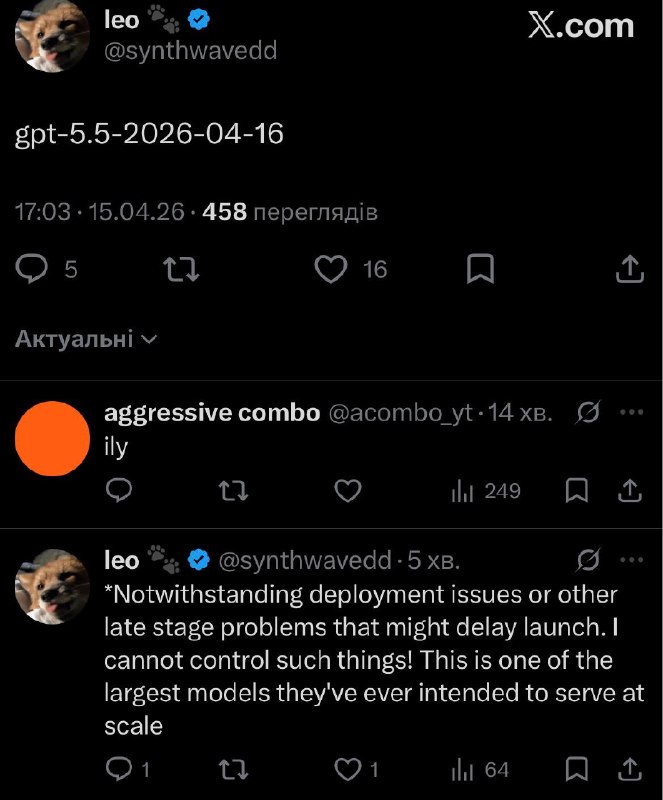Bookmark the main gpt-5.5 post
Image resolution: width=663 pixels, height=800 pixels.
pyautogui.click(x=481, y=268)
